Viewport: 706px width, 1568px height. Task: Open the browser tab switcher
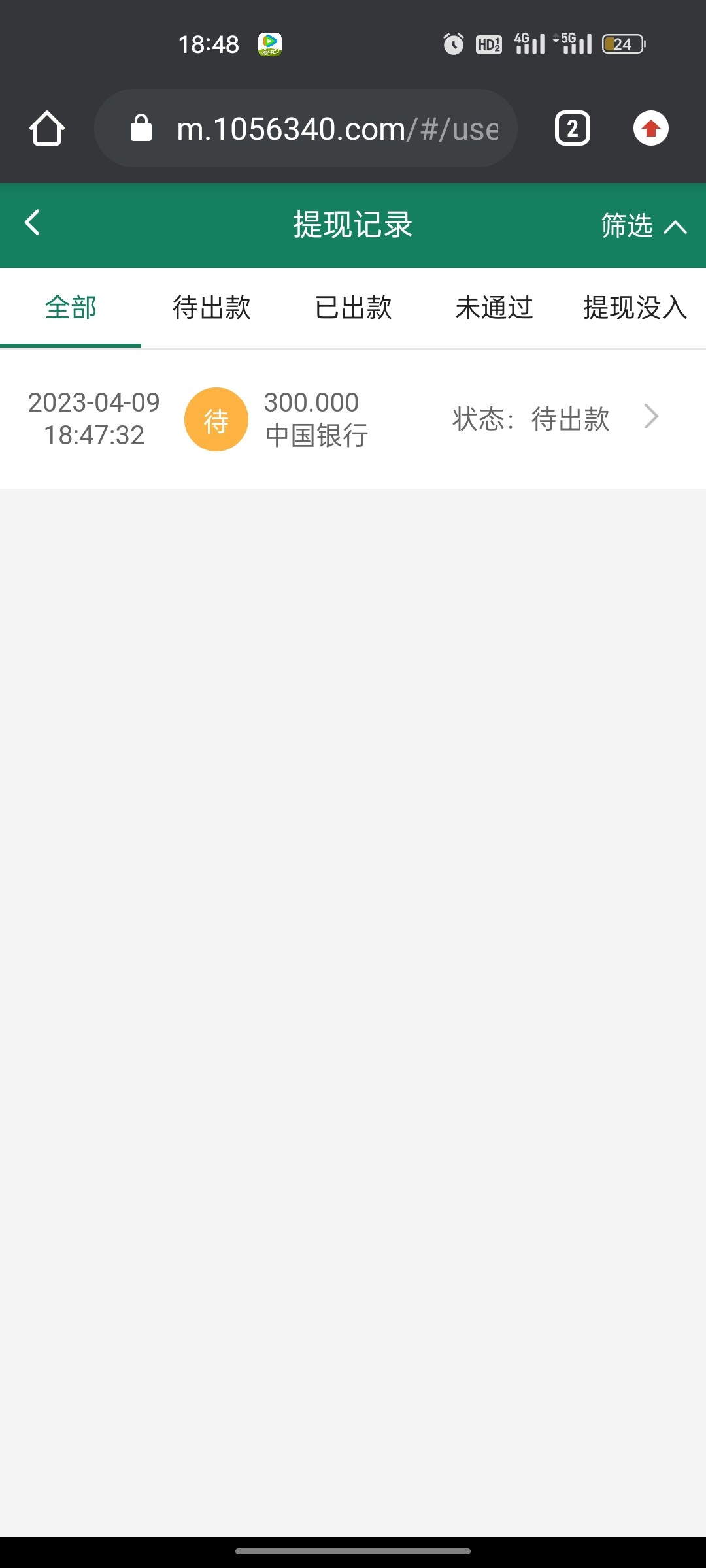[x=572, y=128]
